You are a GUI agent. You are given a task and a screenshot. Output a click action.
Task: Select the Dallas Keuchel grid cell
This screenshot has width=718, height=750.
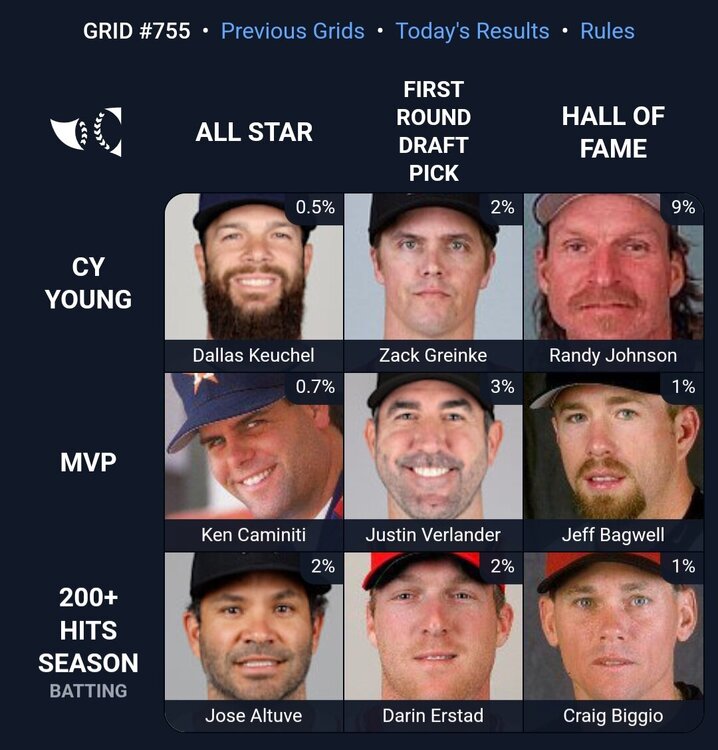pyautogui.click(x=254, y=280)
